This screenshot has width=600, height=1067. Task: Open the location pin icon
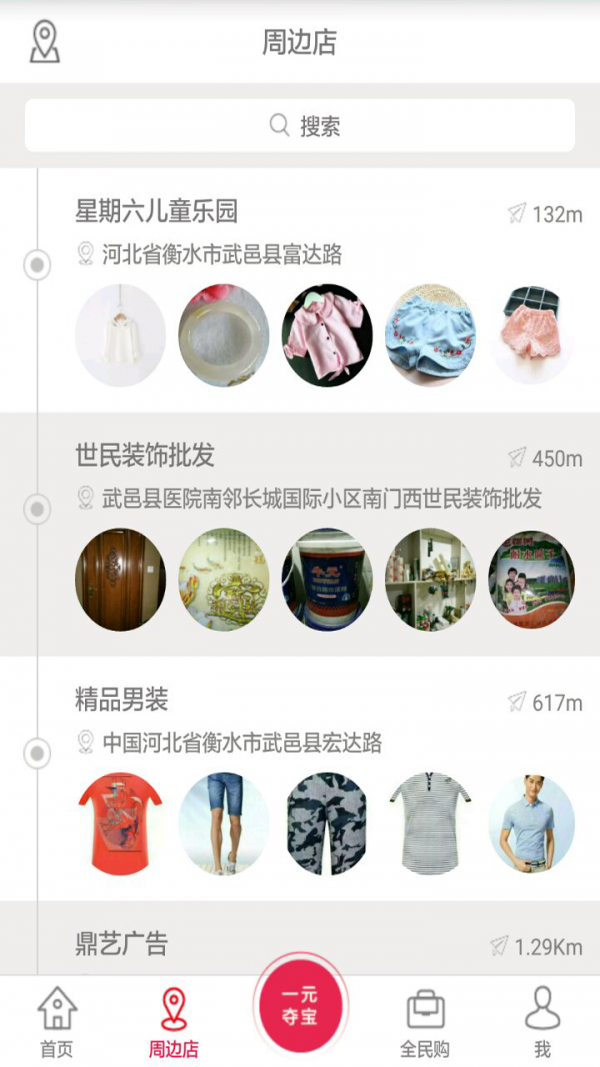[44, 42]
